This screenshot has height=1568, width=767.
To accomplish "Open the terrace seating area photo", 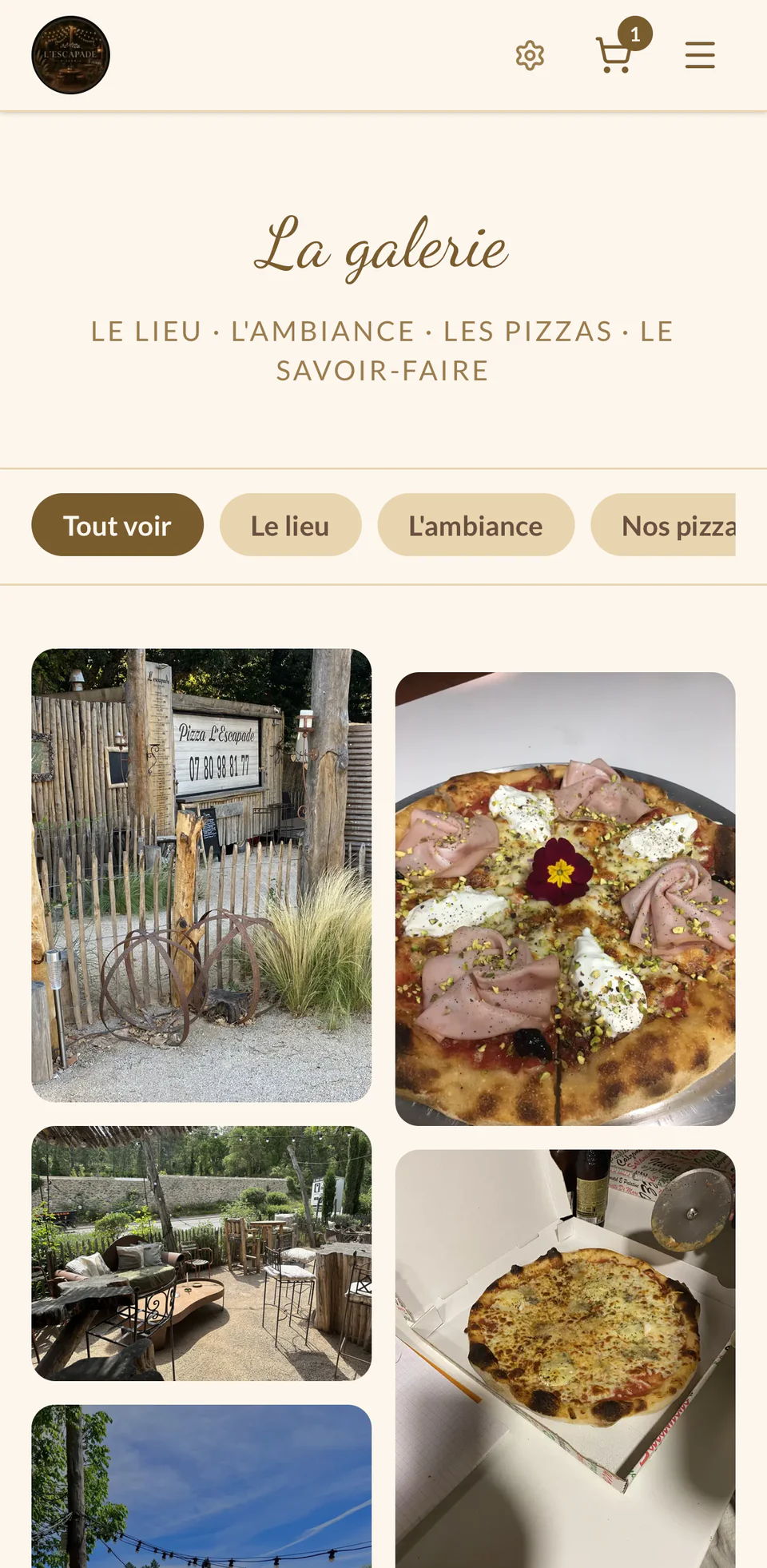I will click(201, 1253).
